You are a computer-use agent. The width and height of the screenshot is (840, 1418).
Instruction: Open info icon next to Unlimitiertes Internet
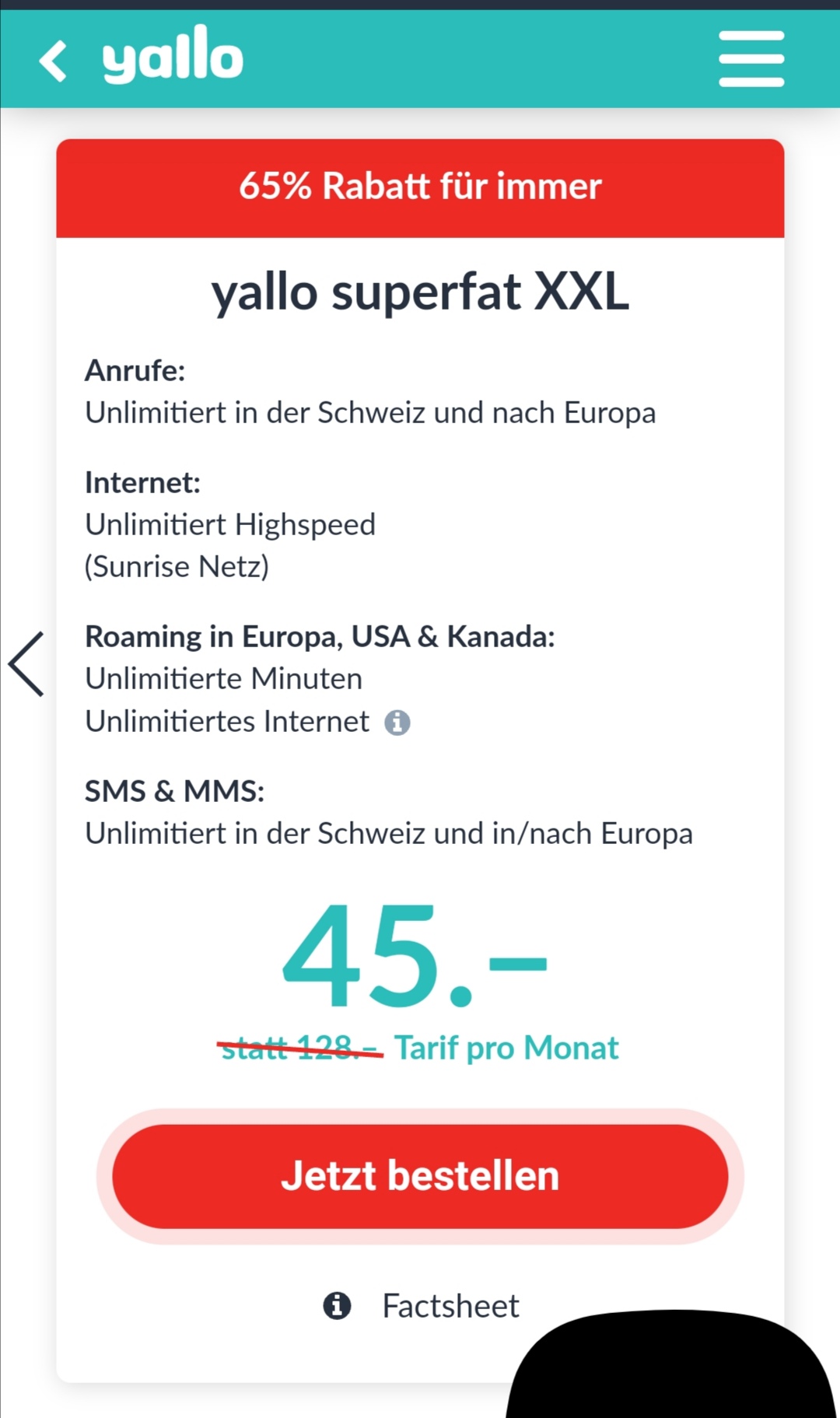click(397, 723)
